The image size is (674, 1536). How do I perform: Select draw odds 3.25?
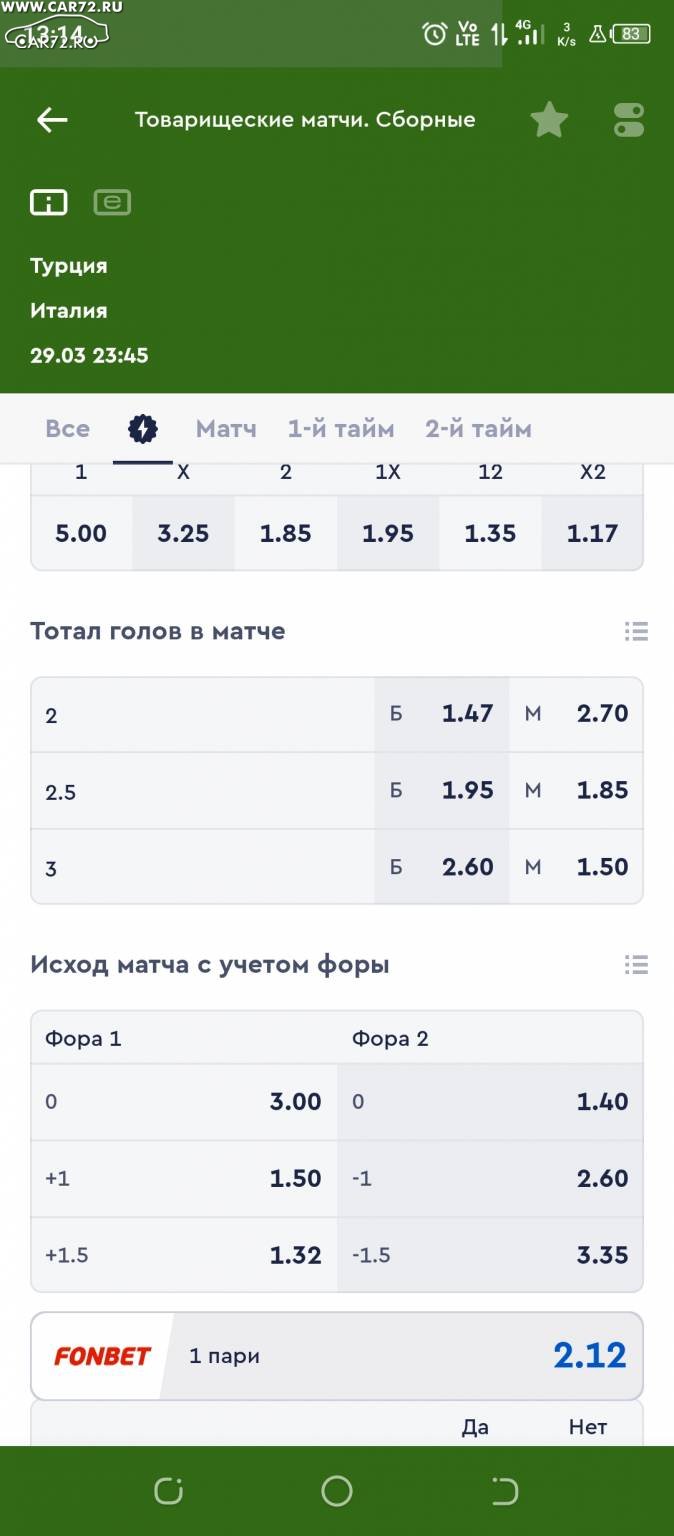(183, 533)
